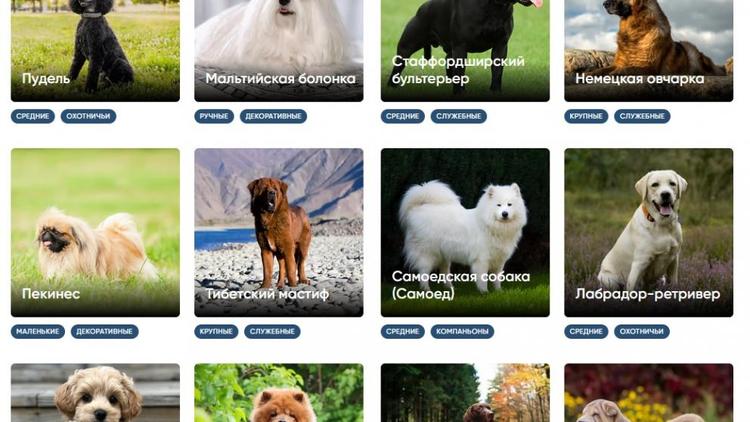The width and height of the screenshot is (750, 422).
Task: Tap the Служебные tag under Тибетский мастиф
Action: tap(272, 331)
